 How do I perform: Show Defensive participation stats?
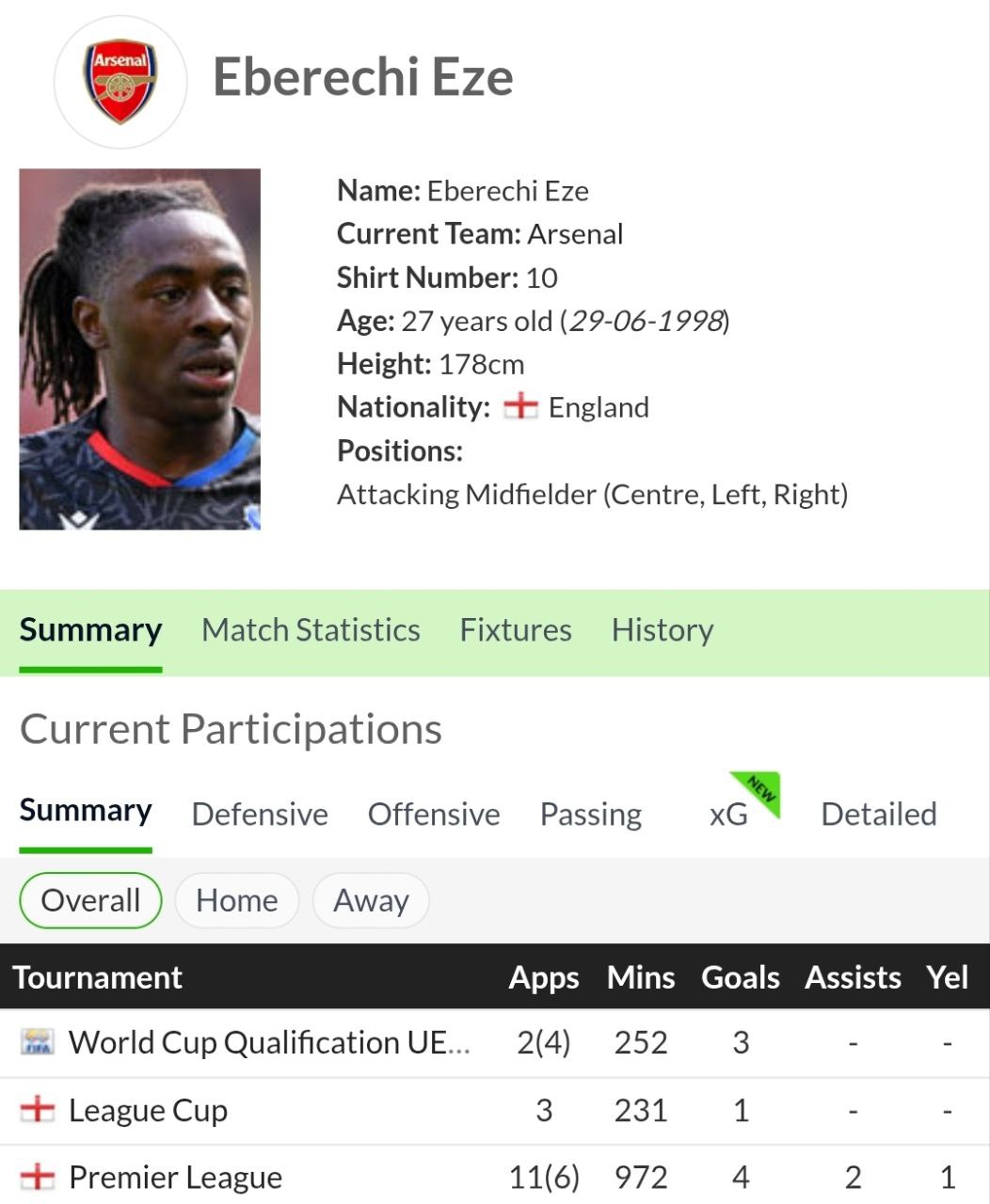pos(260,814)
